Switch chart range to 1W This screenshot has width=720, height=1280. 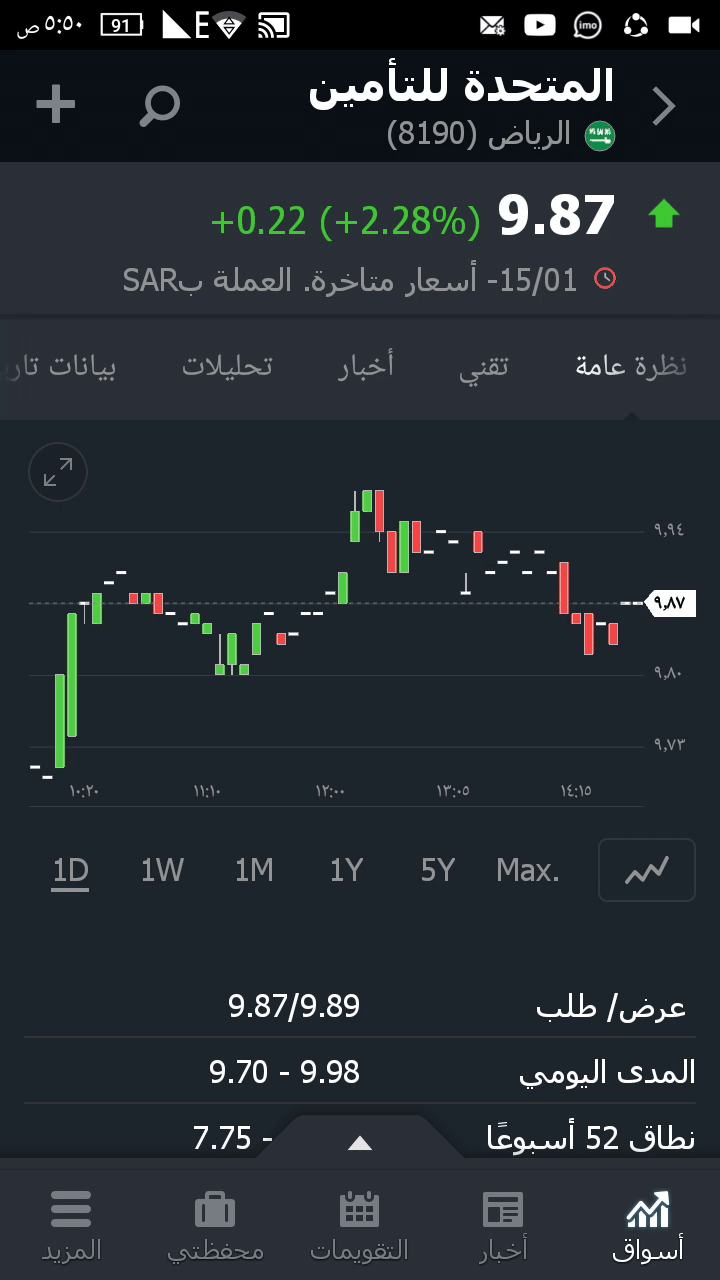pos(162,871)
